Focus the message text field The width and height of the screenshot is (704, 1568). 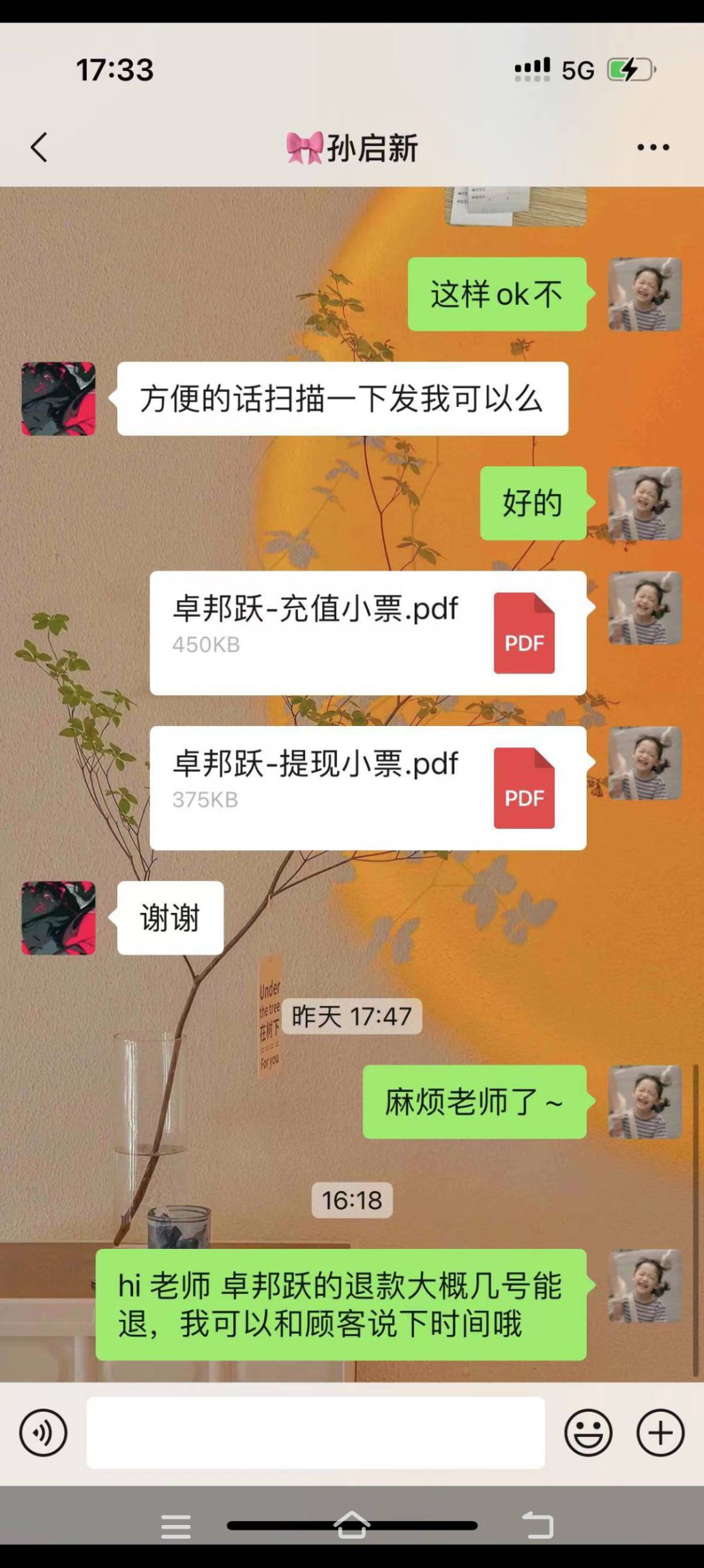click(315, 1432)
